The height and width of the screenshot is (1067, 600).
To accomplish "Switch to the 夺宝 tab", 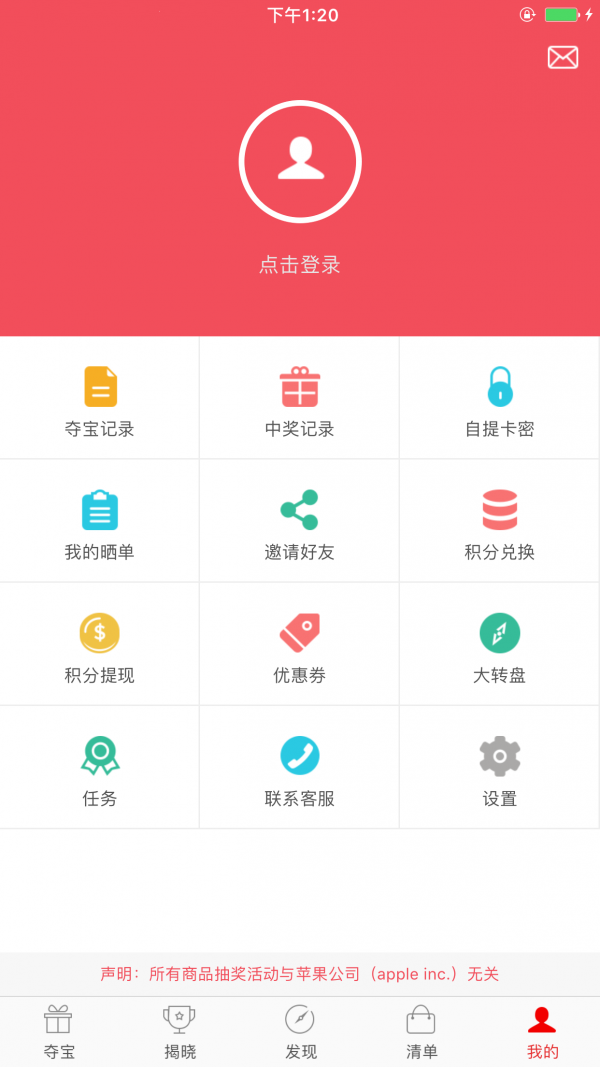I will 59,1032.
